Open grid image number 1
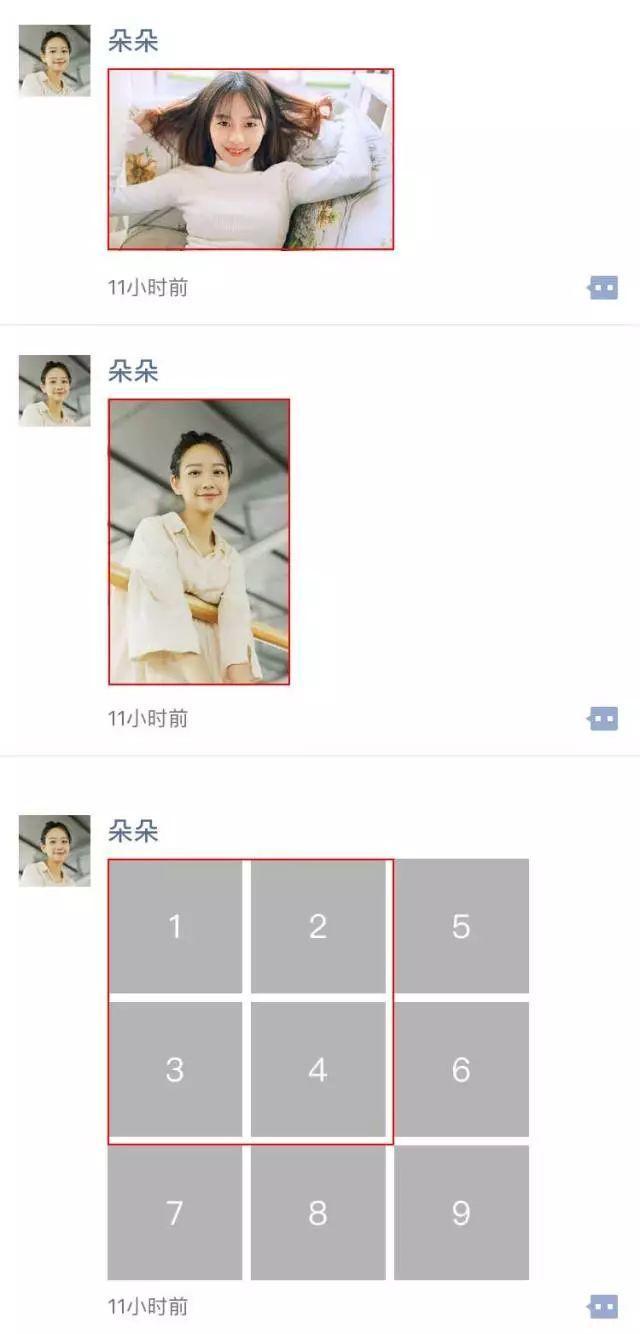This screenshot has width=640, height=1334. tap(175, 926)
